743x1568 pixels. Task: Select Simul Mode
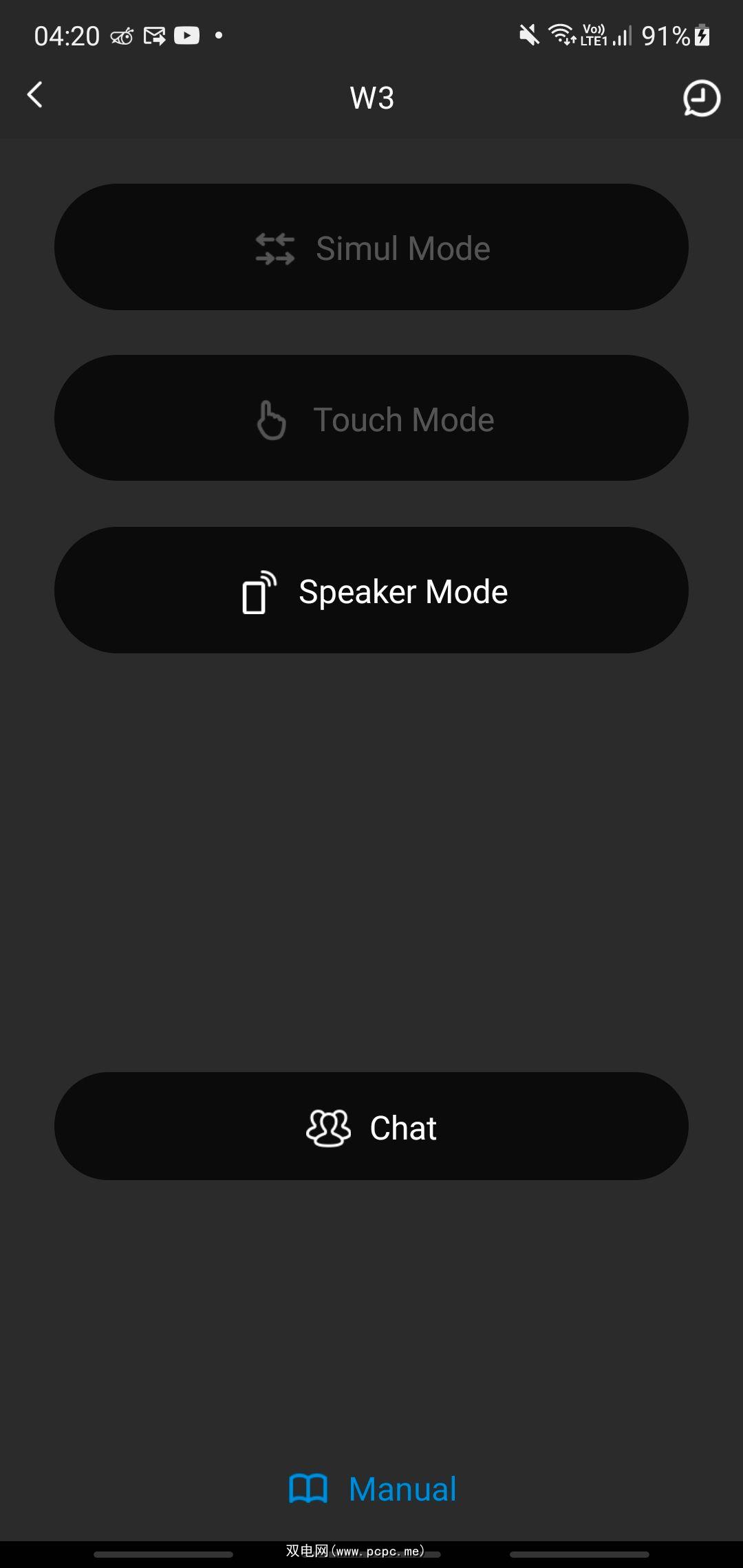371,248
